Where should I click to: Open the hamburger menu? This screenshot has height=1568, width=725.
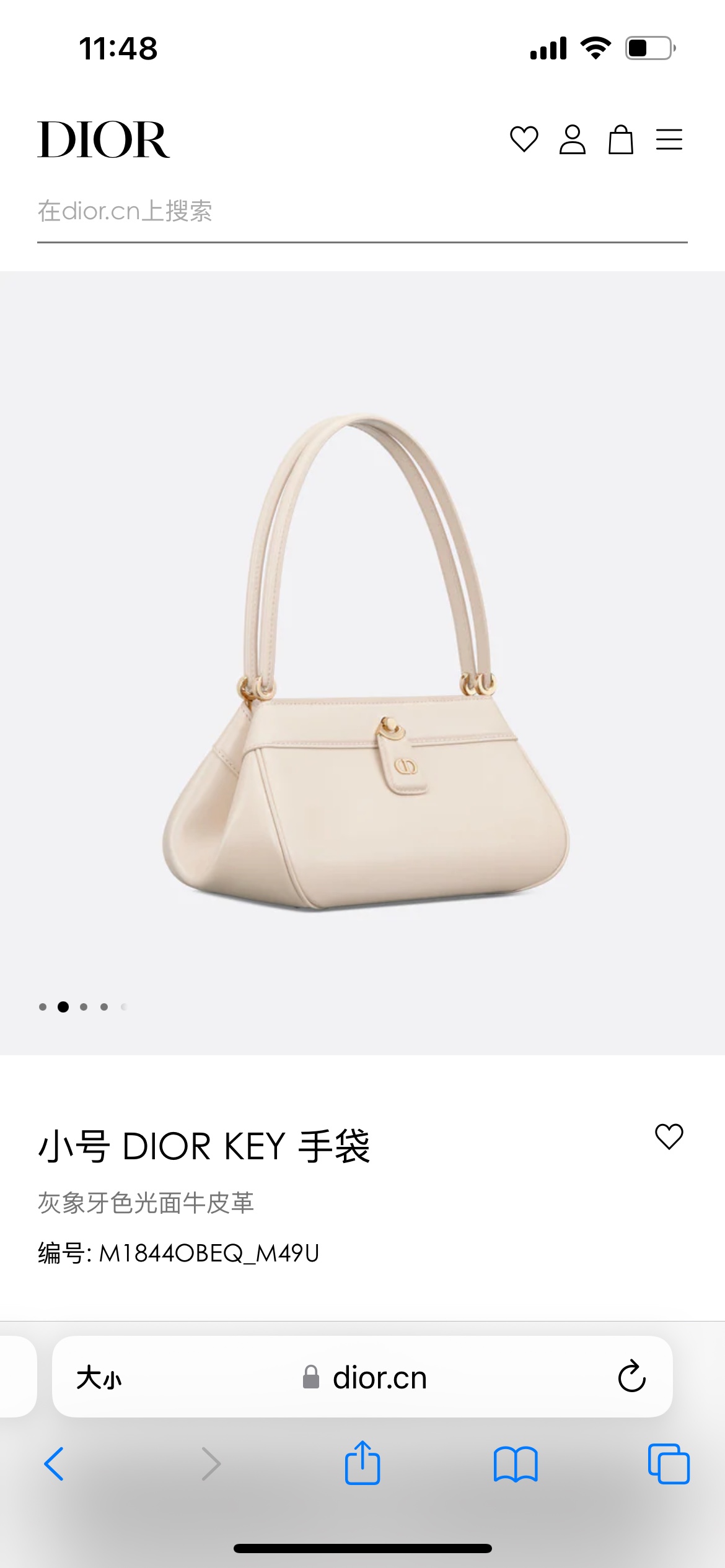[669, 139]
